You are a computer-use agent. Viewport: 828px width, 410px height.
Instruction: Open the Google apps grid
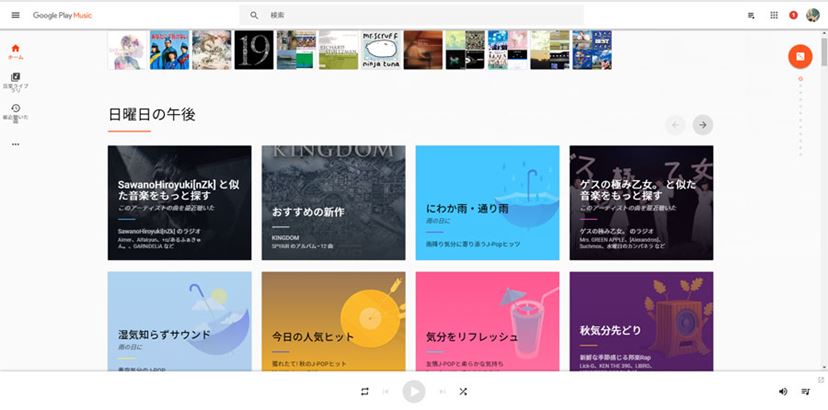click(773, 15)
